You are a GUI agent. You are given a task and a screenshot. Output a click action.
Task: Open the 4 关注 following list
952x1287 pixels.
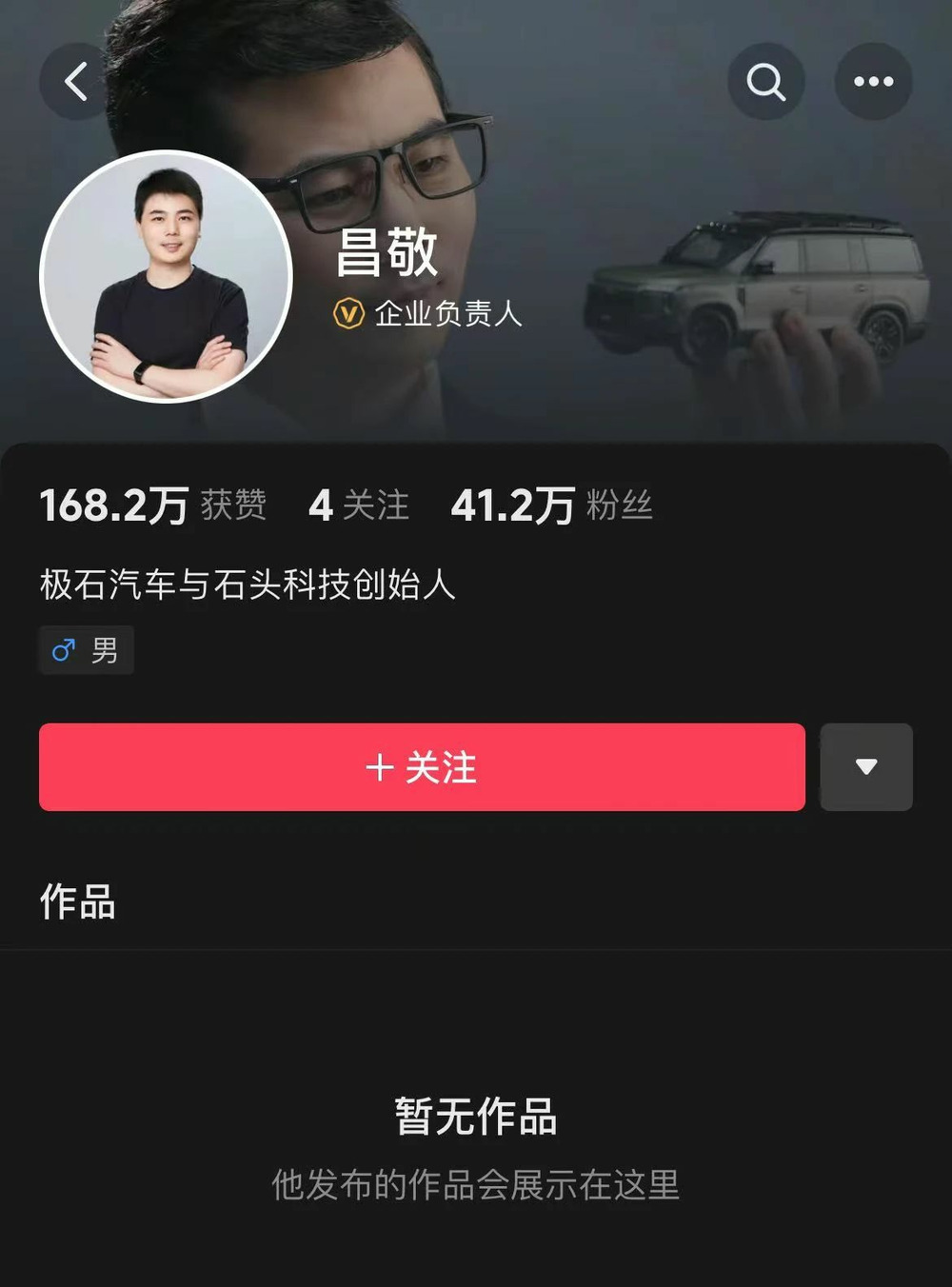359,505
